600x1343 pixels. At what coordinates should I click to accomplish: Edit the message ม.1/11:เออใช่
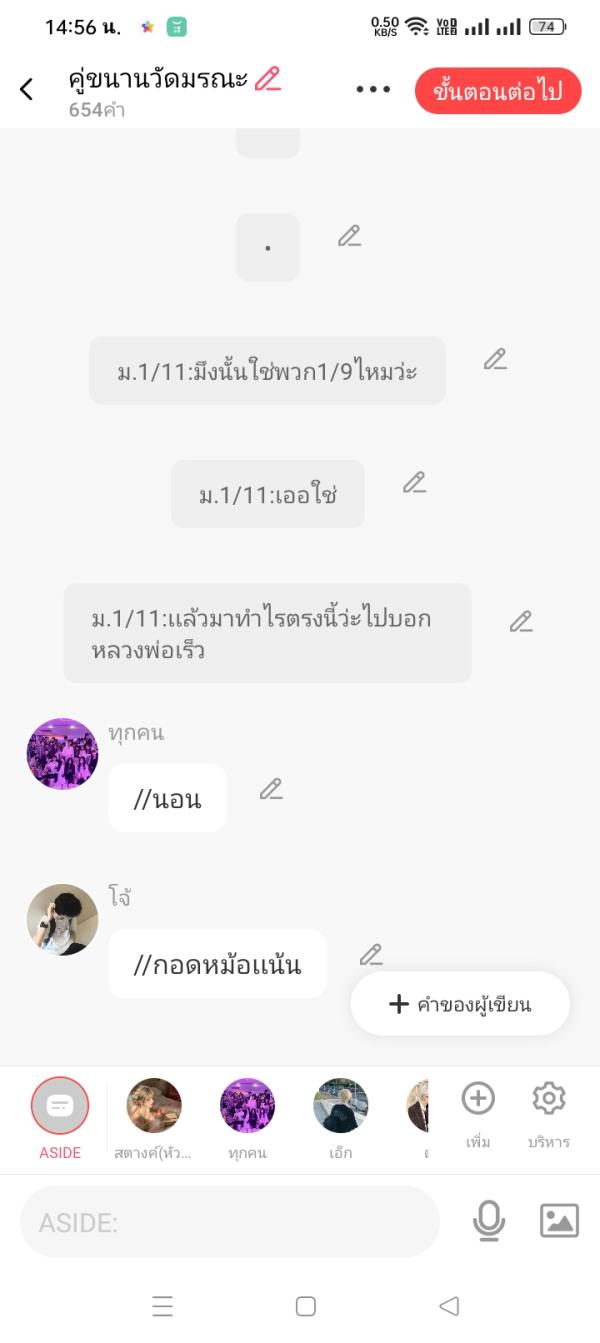414,483
